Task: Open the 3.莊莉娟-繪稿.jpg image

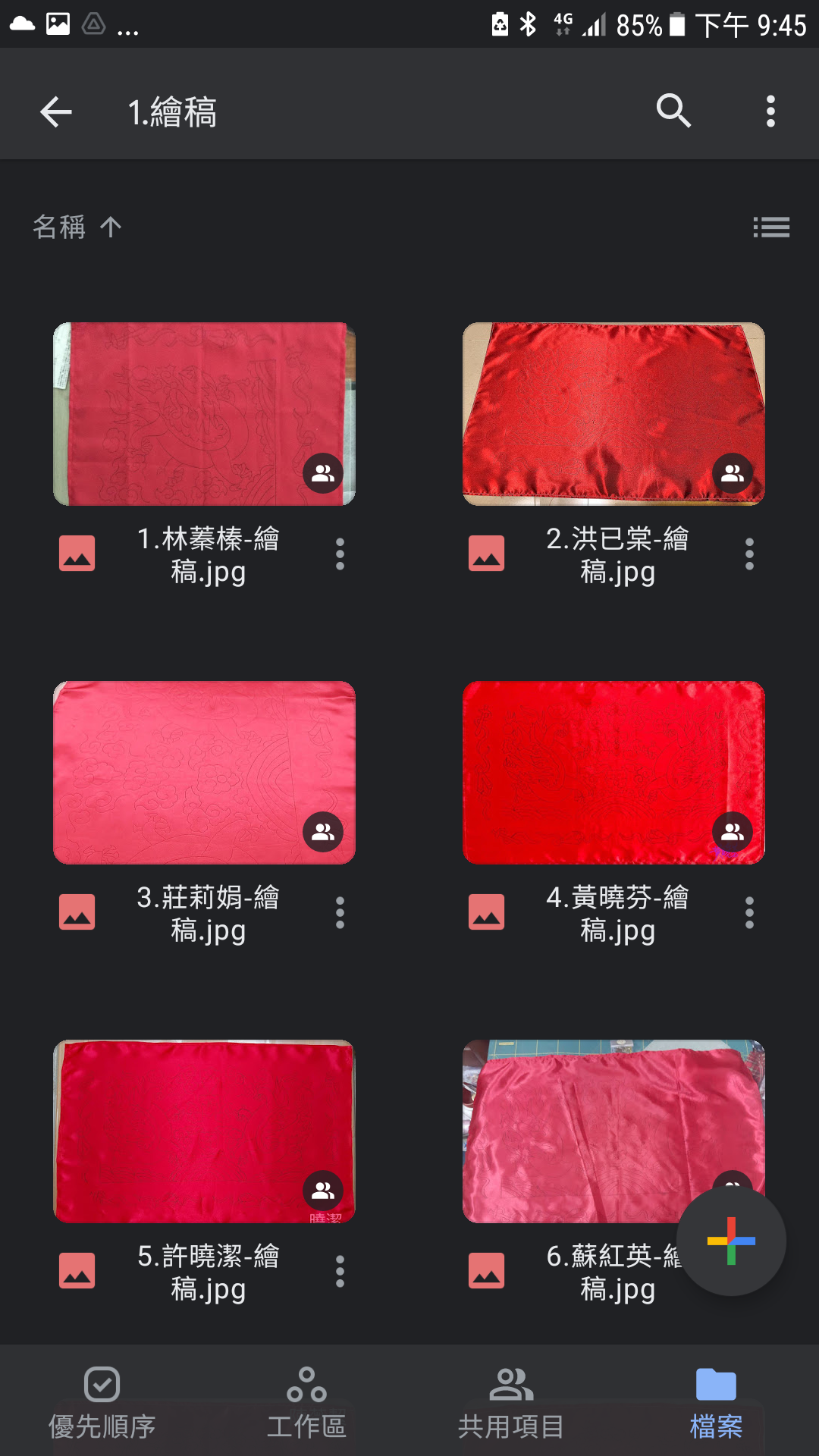Action: click(204, 773)
